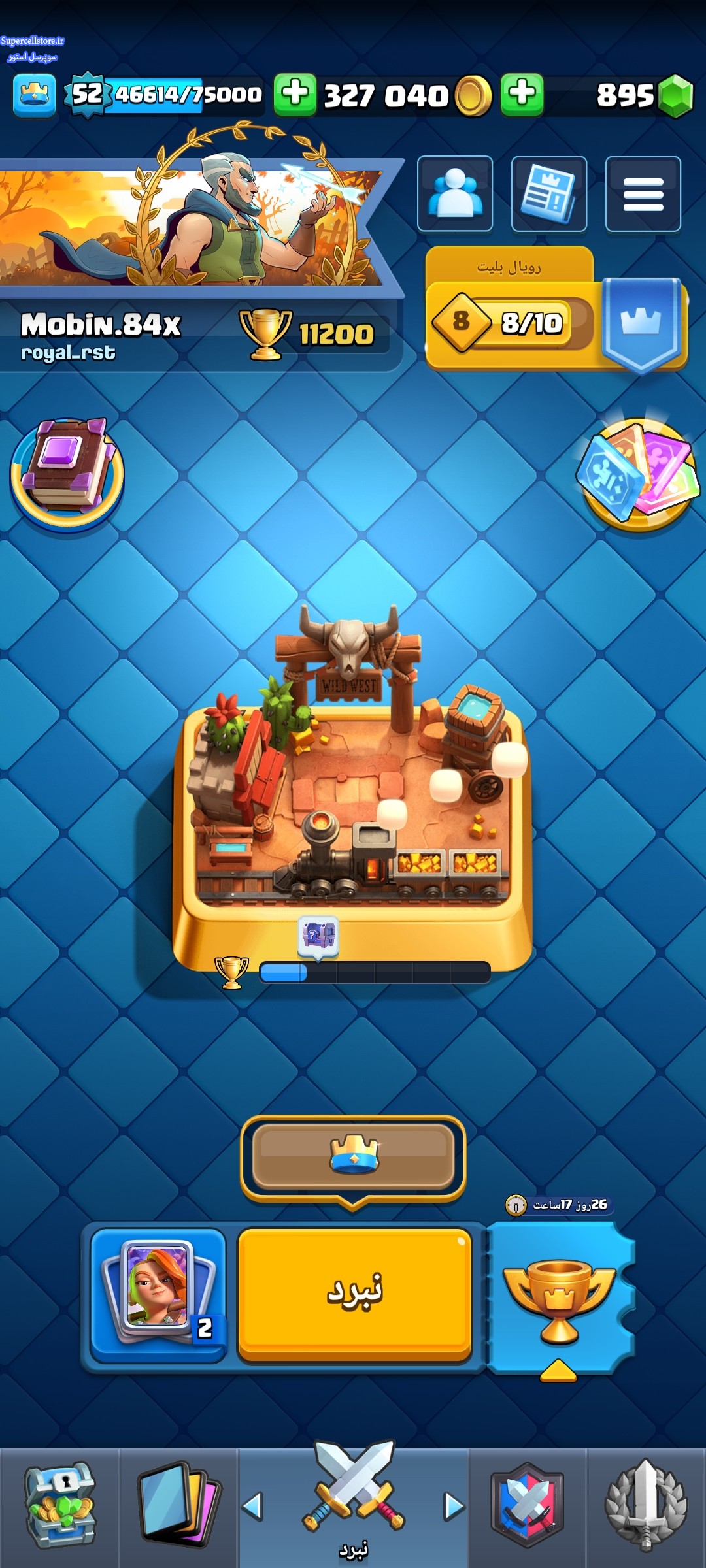Buy gems with the plus button

point(522,95)
